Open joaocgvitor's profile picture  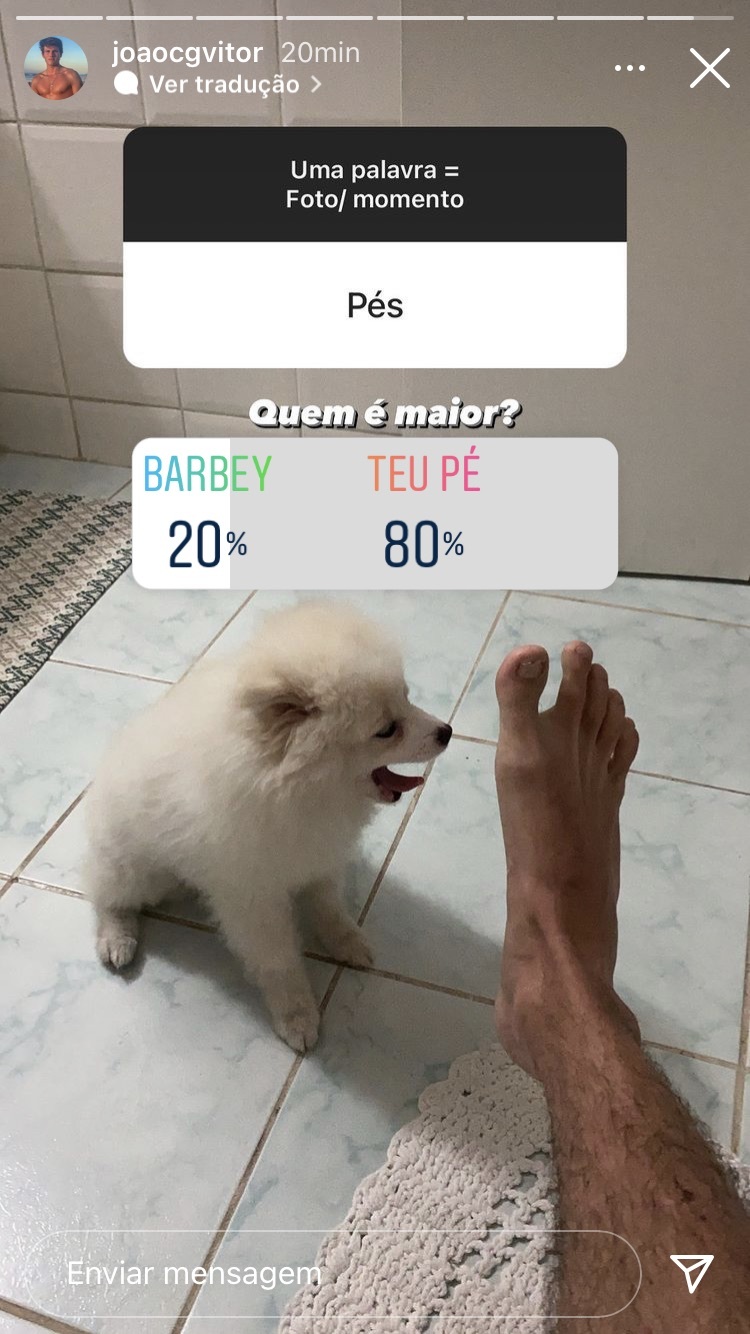point(56,69)
